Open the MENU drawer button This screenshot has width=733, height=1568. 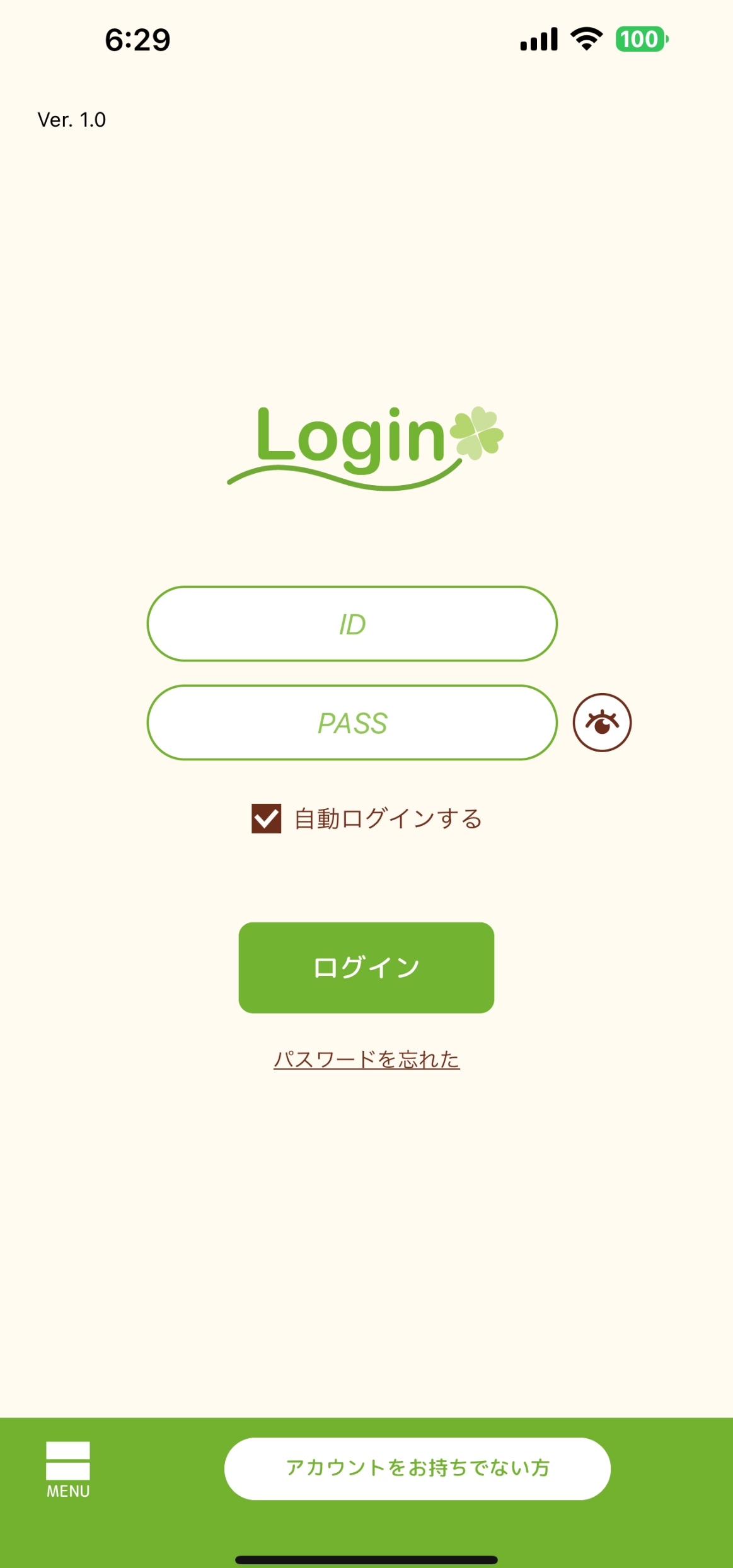pos(68,1470)
